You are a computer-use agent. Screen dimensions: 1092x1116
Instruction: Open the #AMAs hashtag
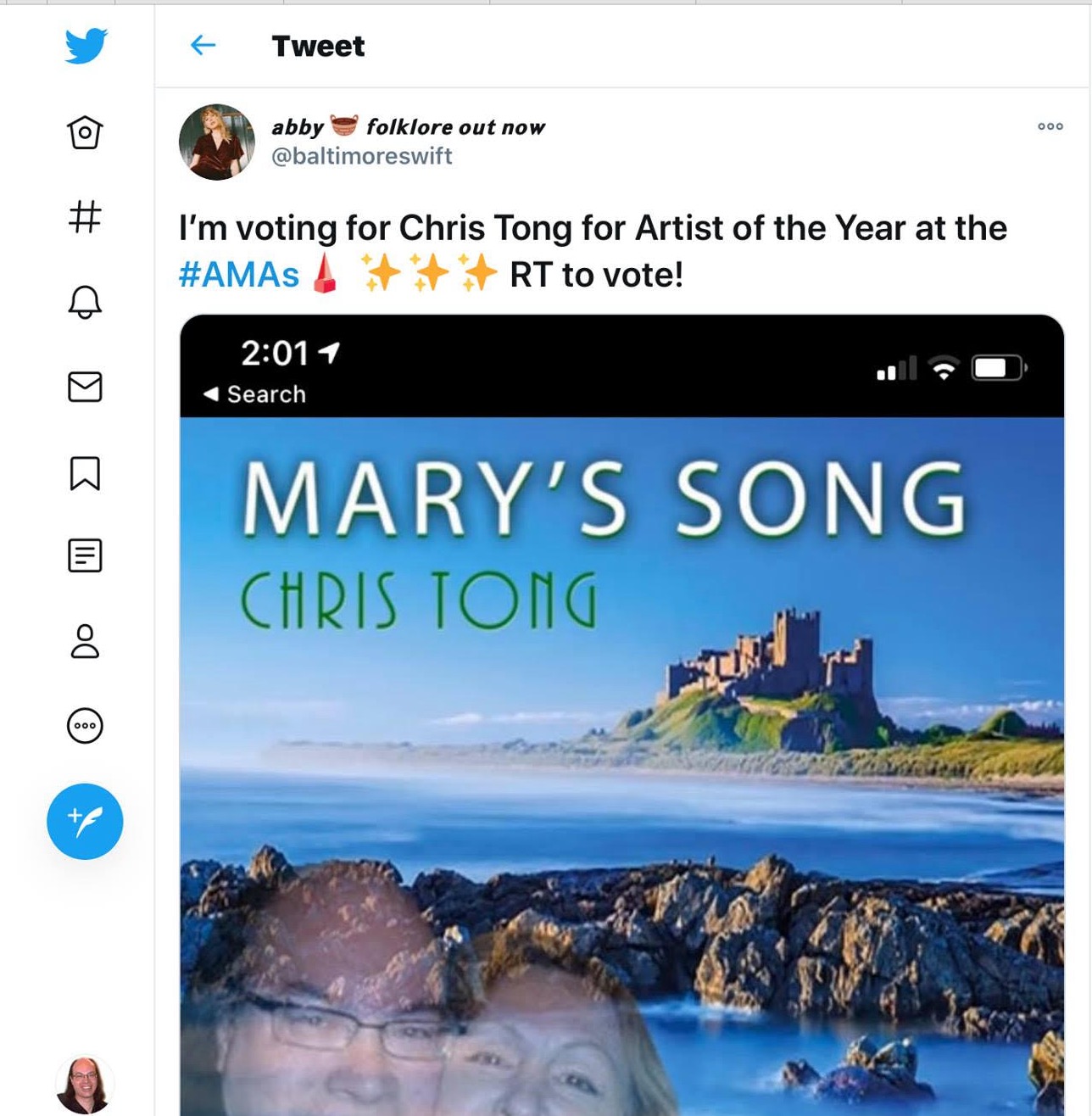(x=239, y=275)
